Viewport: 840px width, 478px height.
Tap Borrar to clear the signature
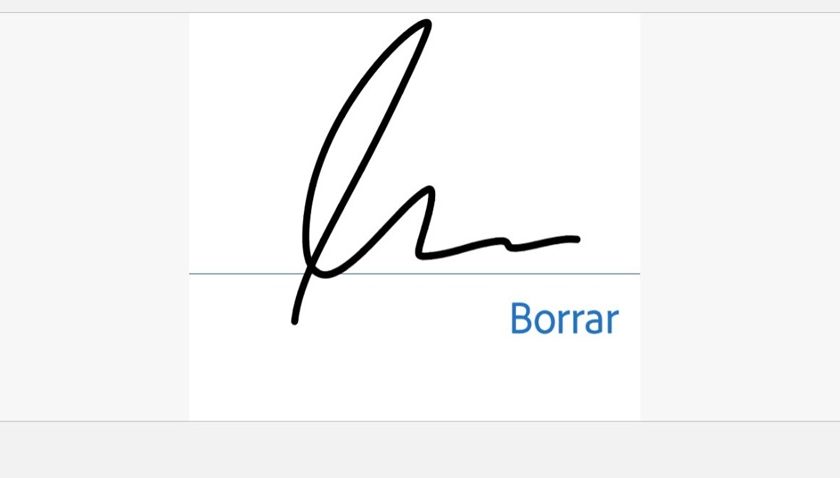[x=564, y=319]
